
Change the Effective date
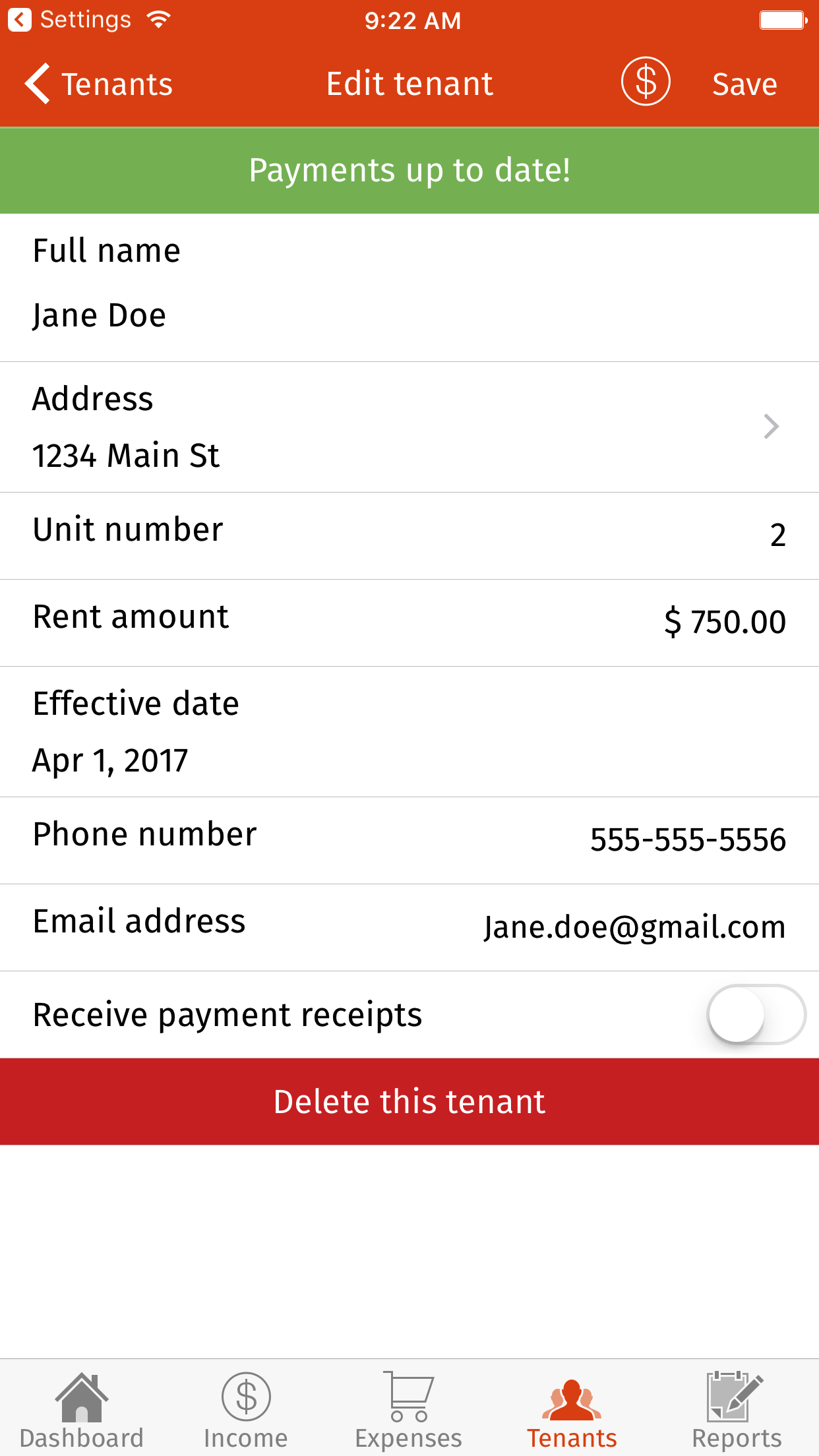coord(409,760)
